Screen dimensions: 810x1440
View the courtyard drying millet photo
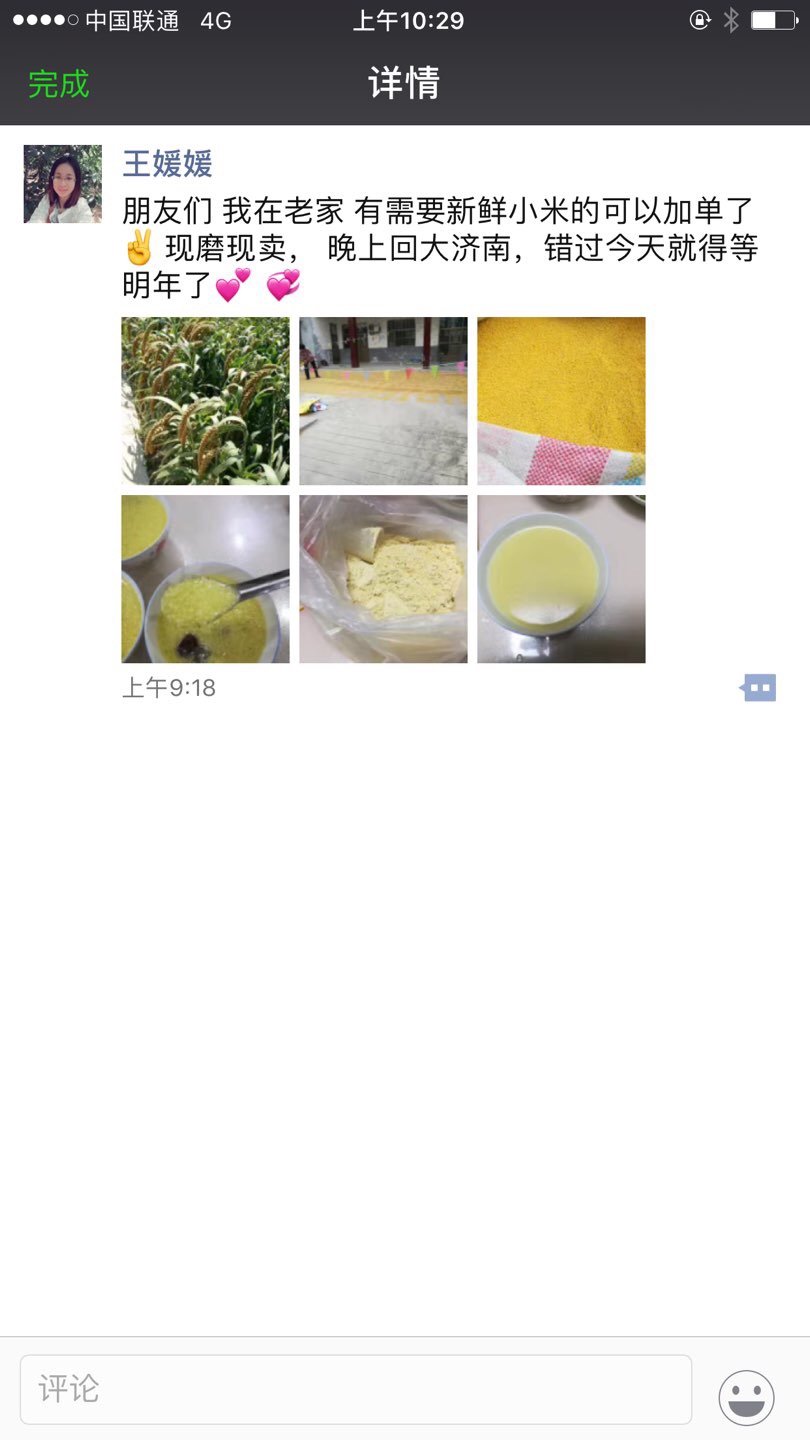[383, 401]
